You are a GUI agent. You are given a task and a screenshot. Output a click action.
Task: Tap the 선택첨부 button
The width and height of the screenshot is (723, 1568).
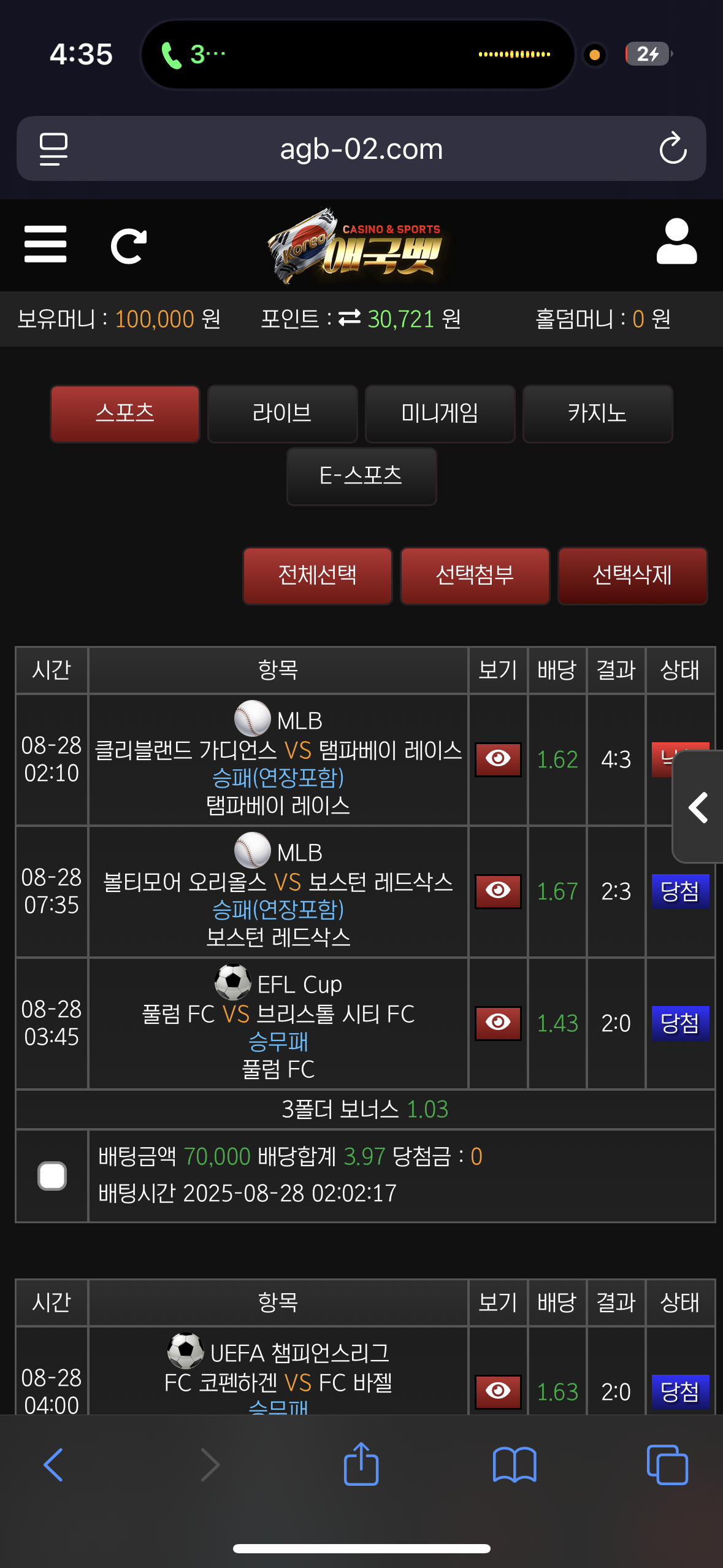(475, 575)
